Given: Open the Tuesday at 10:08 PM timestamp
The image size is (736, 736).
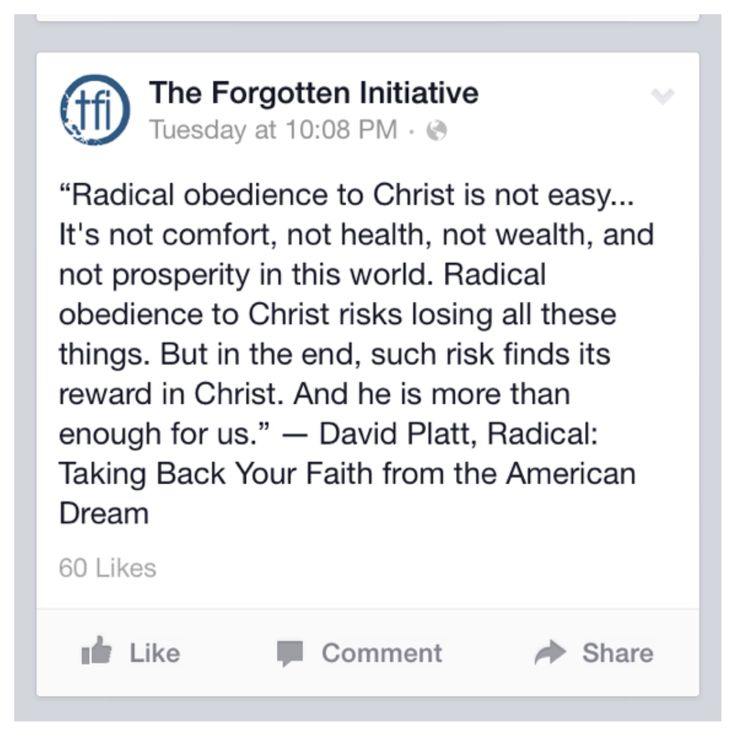Looking at the screenshot, I should pyautogui.click(x=272, y=130).
